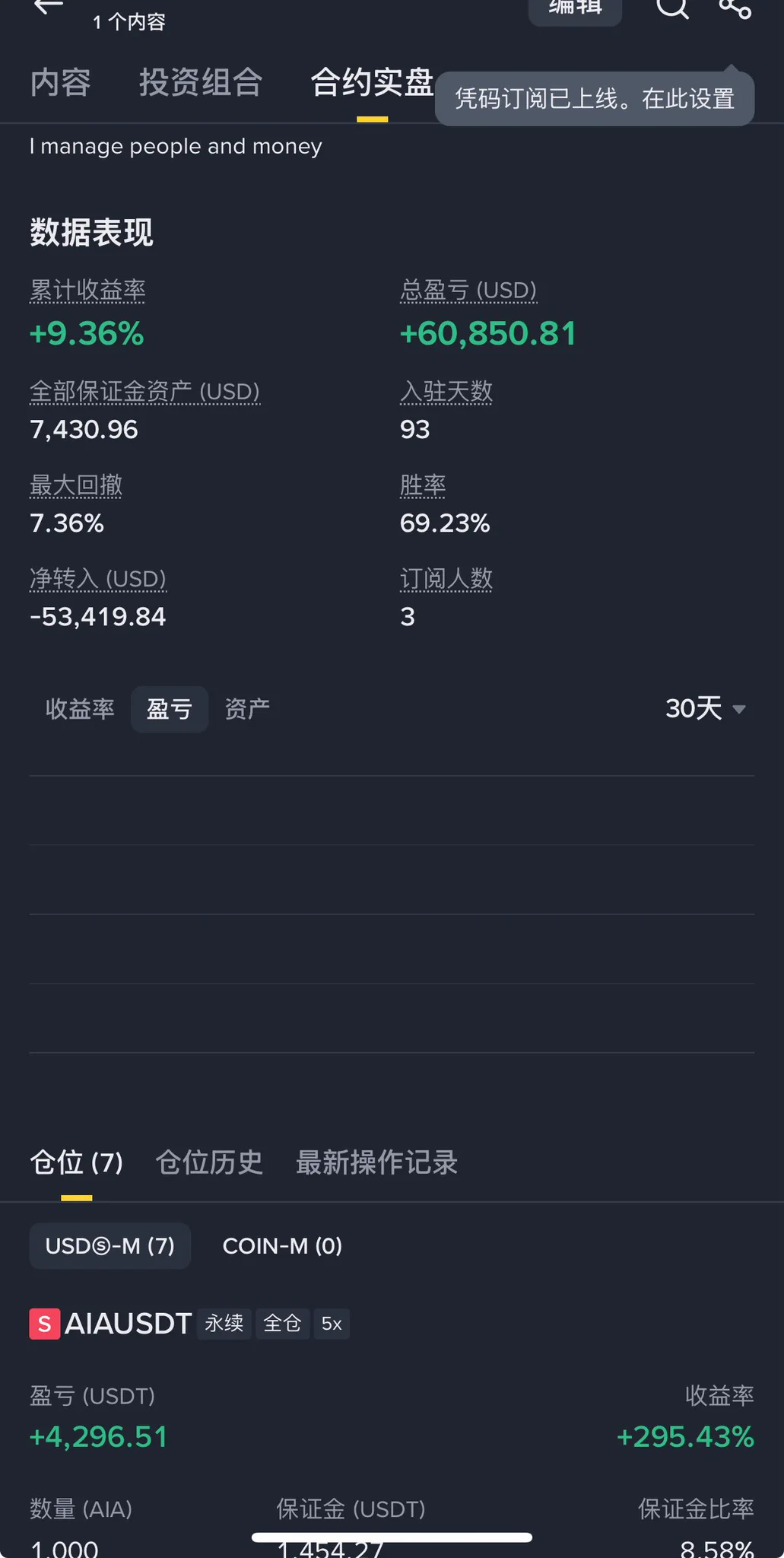Toggle the chart to 资产 view
The height and width of the screenshot is (1558, 784).
246,709
